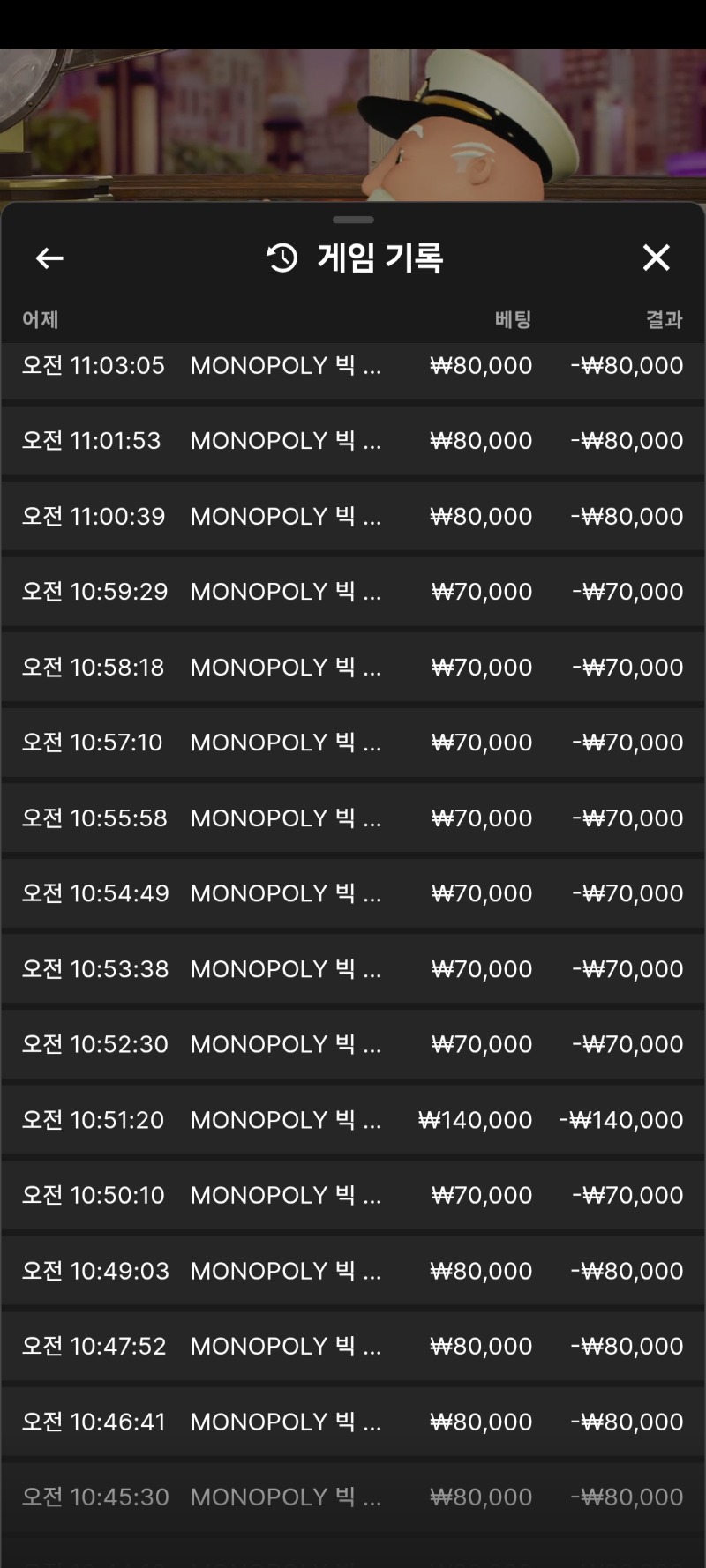Open the 오전 10:55:58 game record
The height and width of the screenshot is (1568, 706).
pos(353,818)
